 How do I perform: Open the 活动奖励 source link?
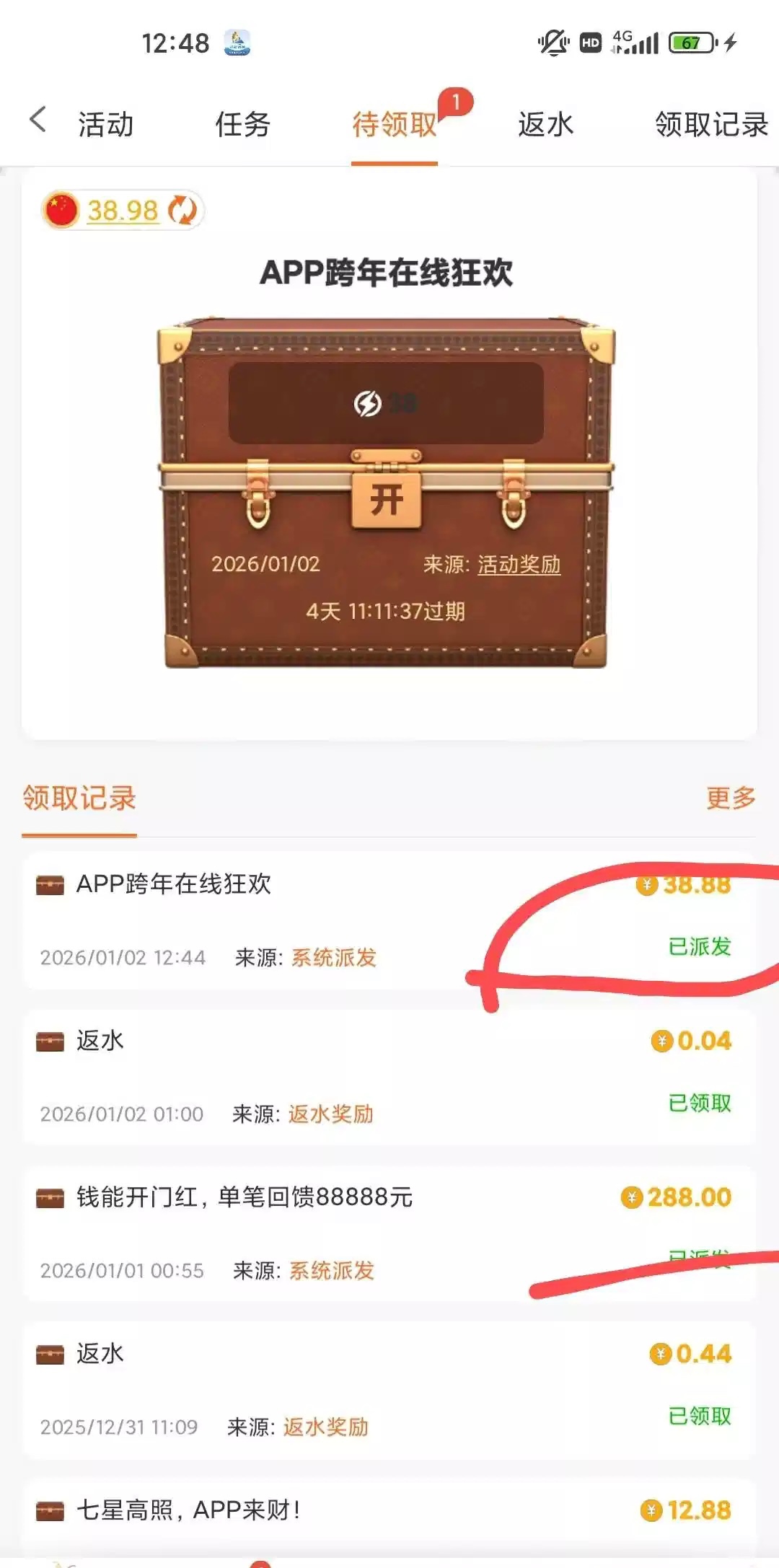point(519,564)
